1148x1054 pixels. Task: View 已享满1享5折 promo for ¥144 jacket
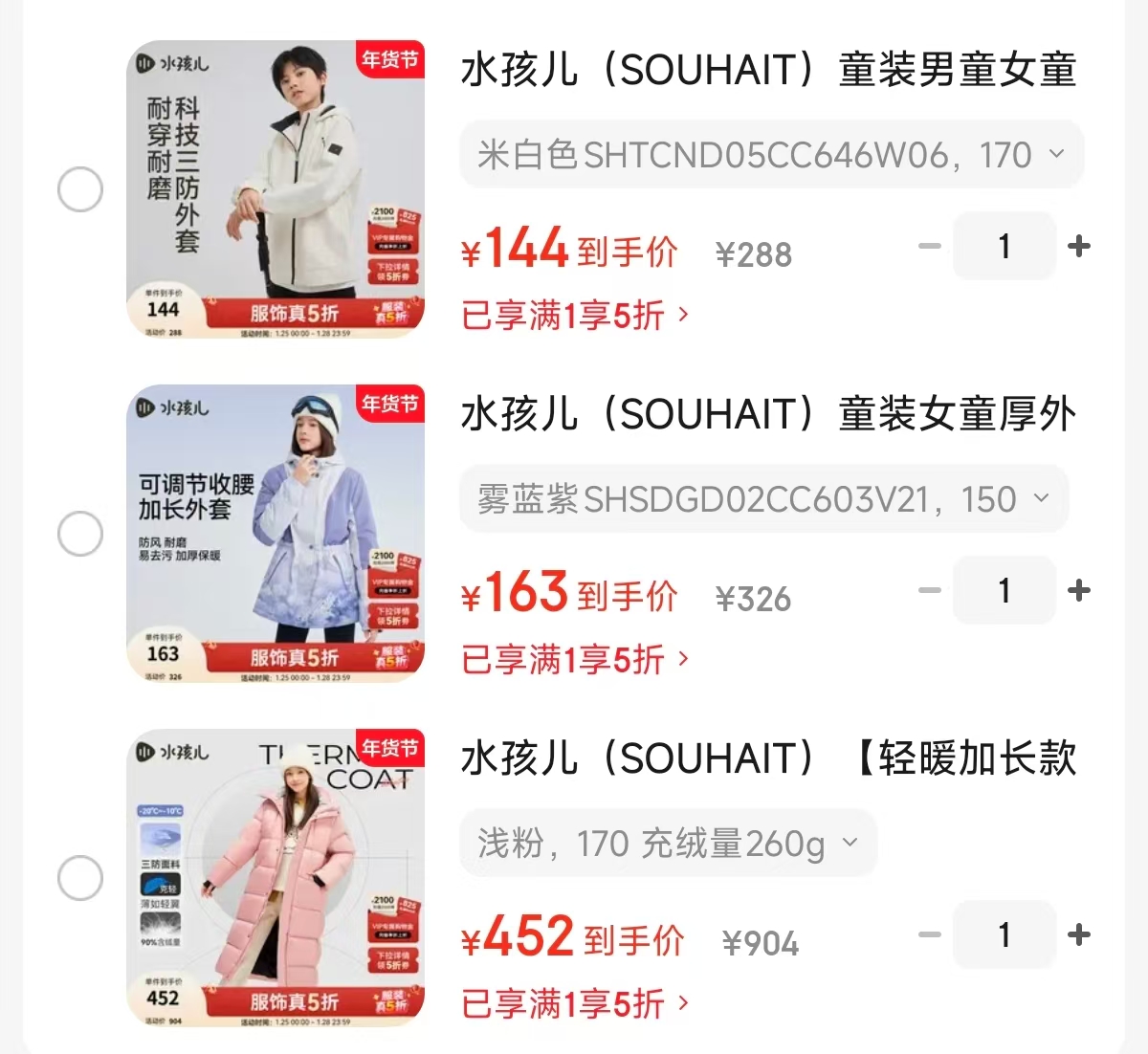(575, 315)
